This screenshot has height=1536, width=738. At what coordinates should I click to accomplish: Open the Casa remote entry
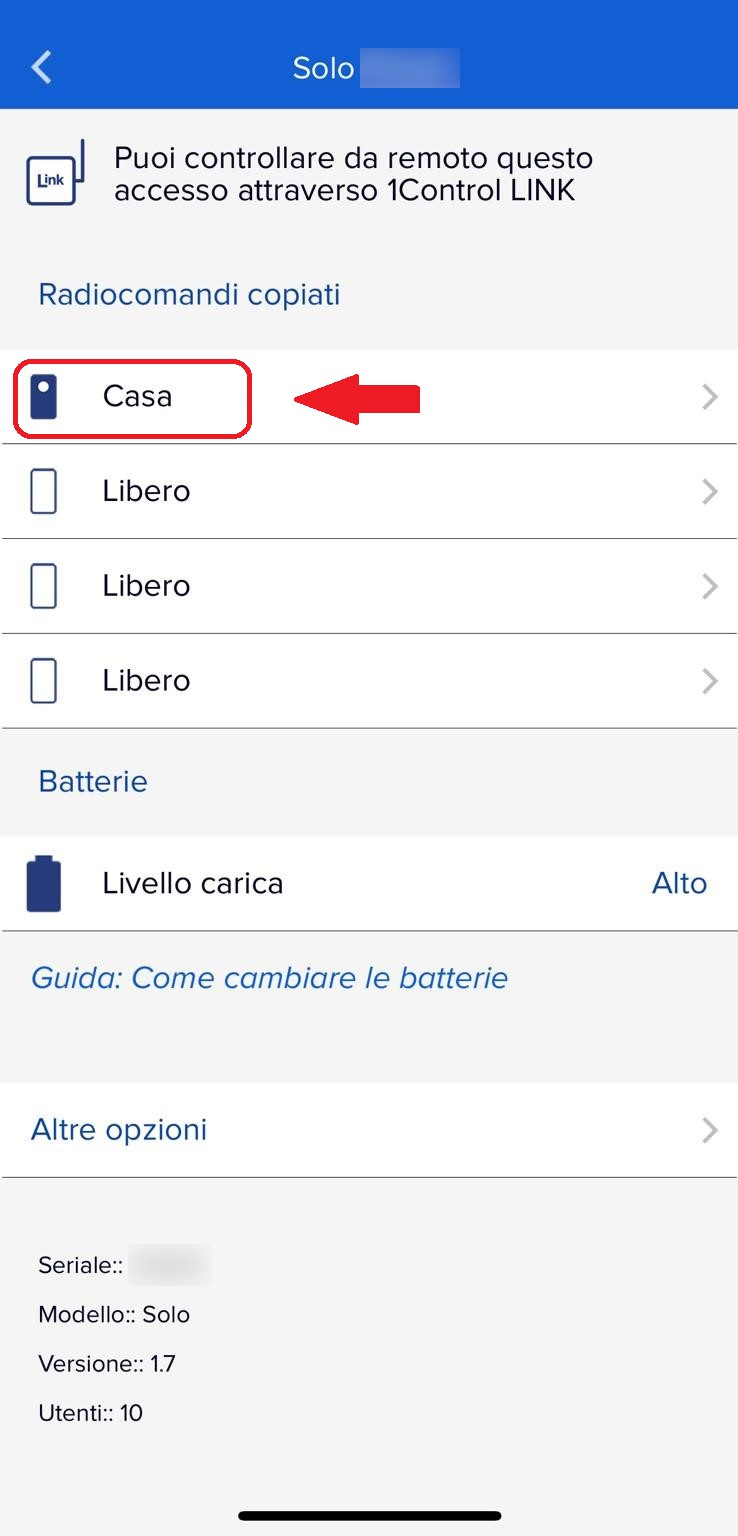369,397
